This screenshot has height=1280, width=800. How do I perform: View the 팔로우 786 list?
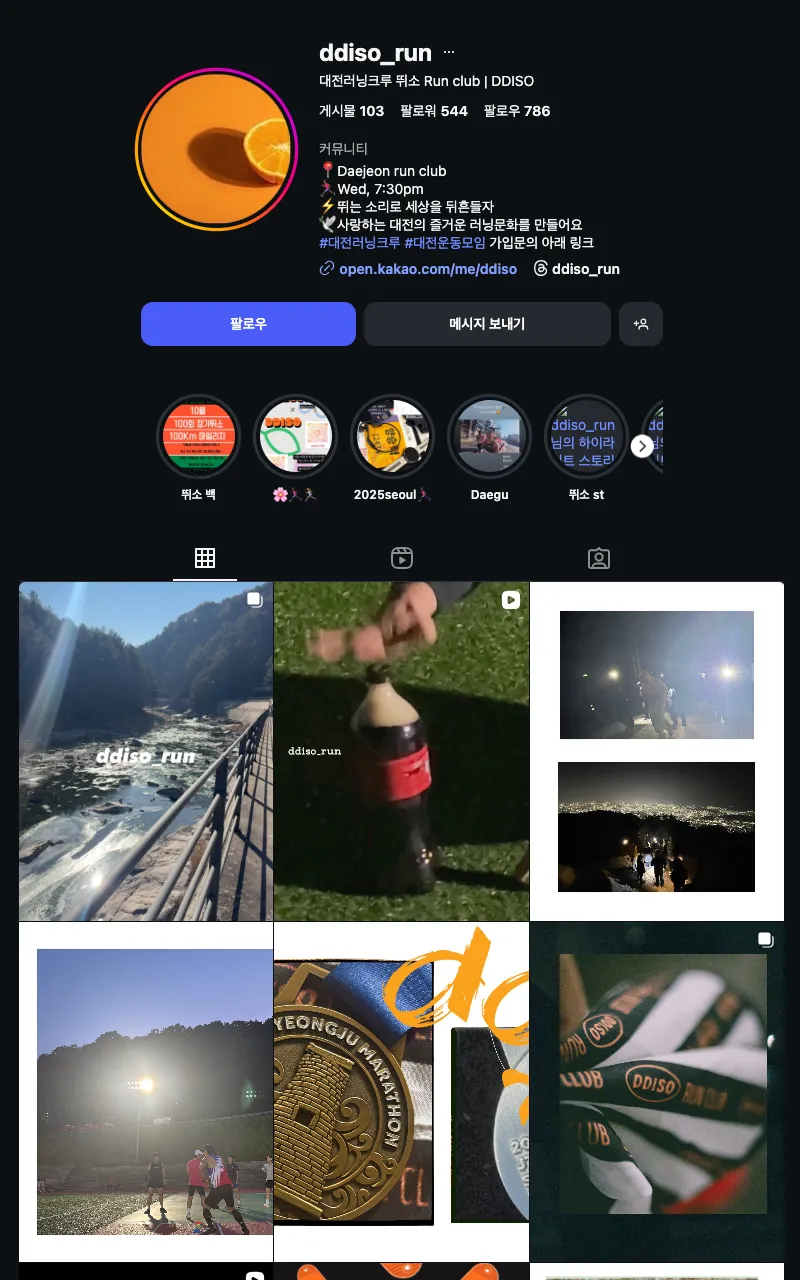coord(517,111)
